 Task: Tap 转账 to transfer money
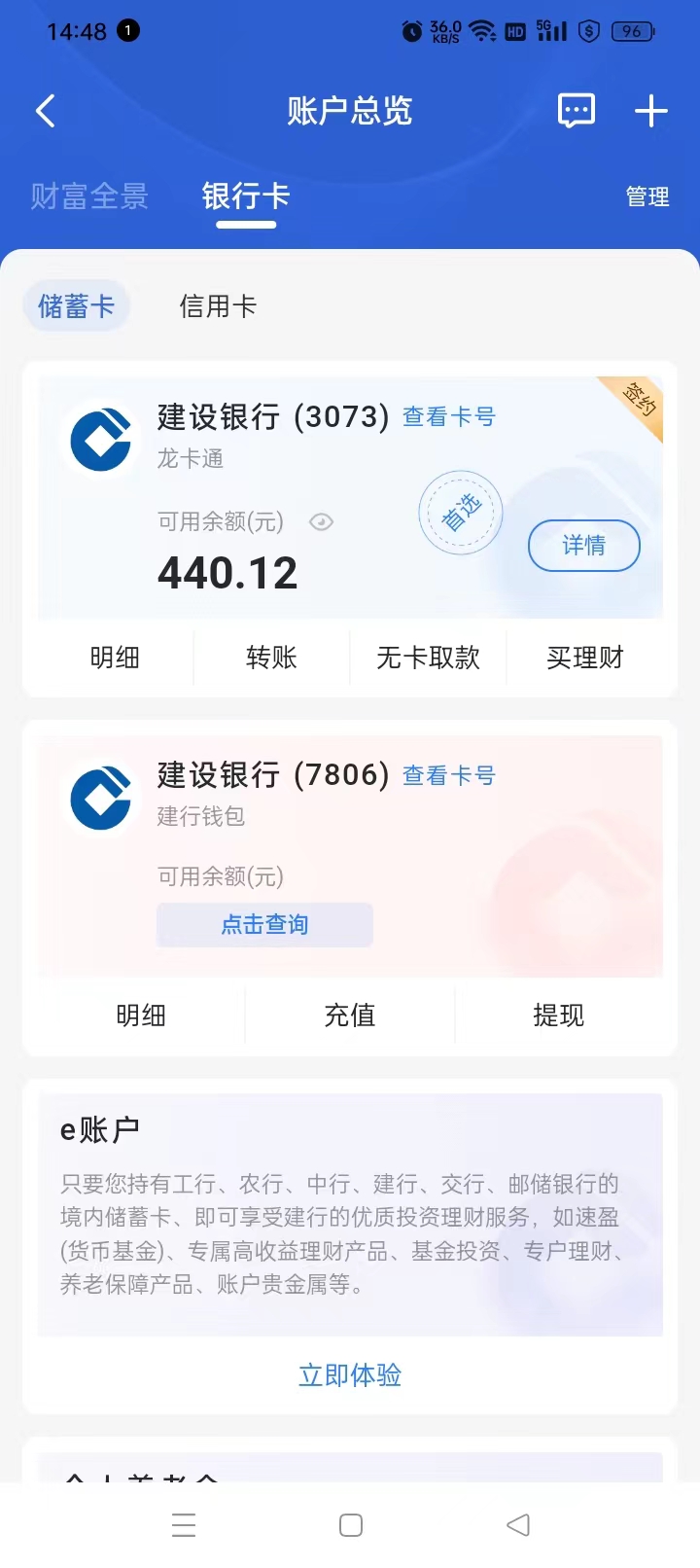(x=271, y=658)
